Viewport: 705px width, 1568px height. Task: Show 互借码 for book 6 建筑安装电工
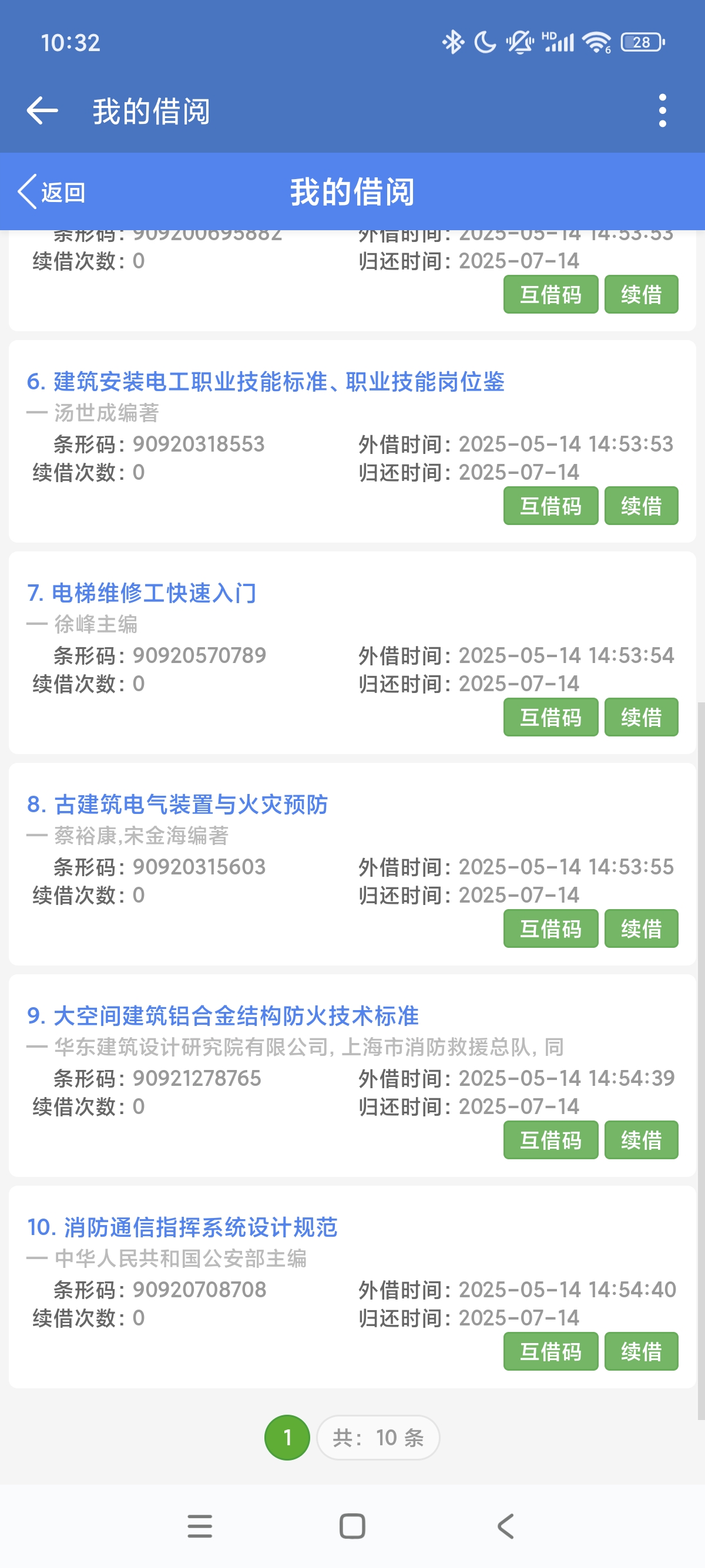point(550,506)
